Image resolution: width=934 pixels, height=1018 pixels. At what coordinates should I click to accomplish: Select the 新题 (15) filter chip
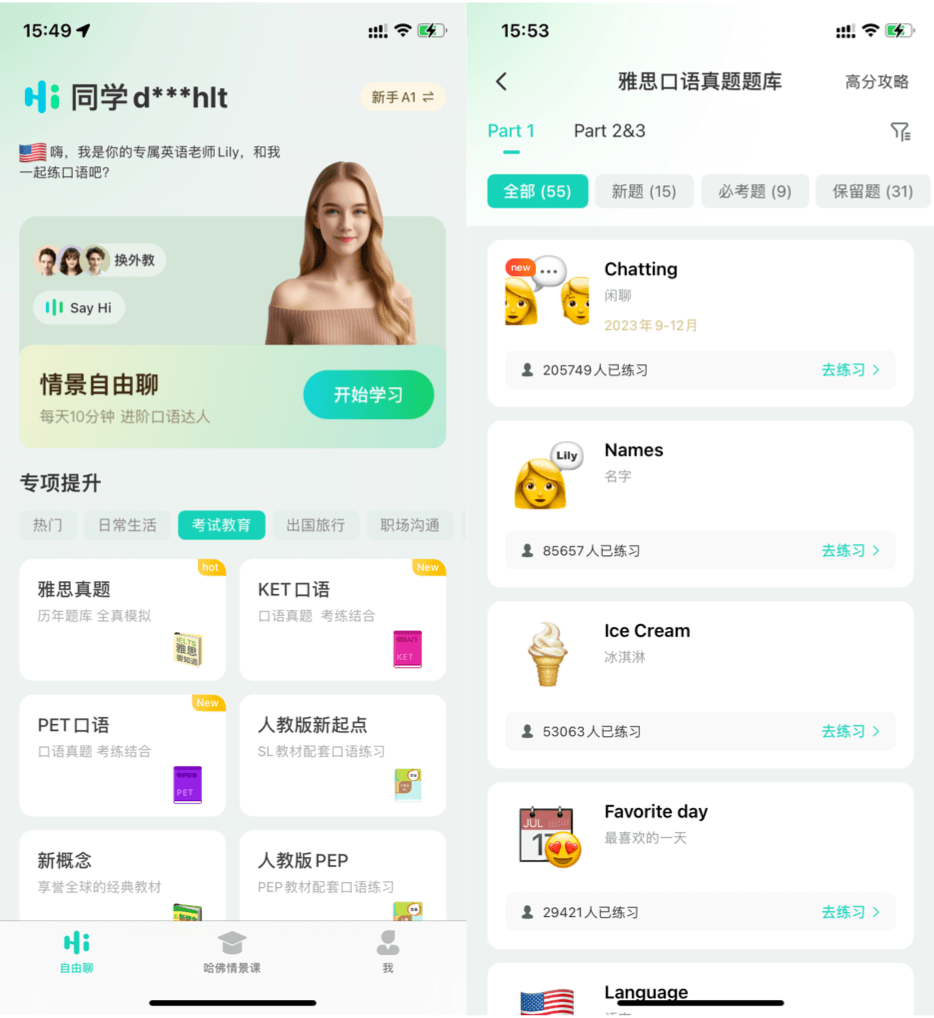(644, 191)
